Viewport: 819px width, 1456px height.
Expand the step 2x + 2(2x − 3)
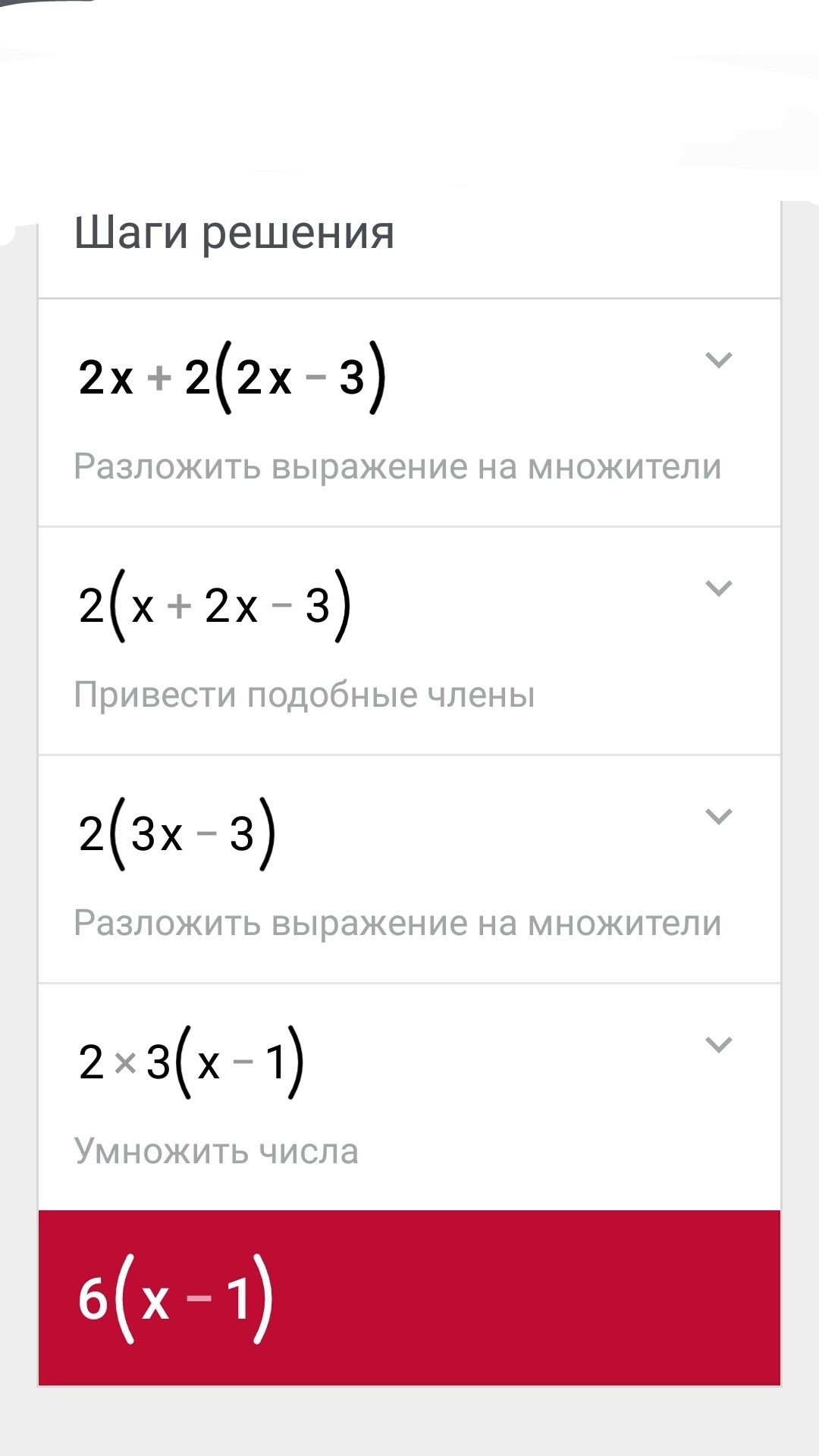point(718,360)
